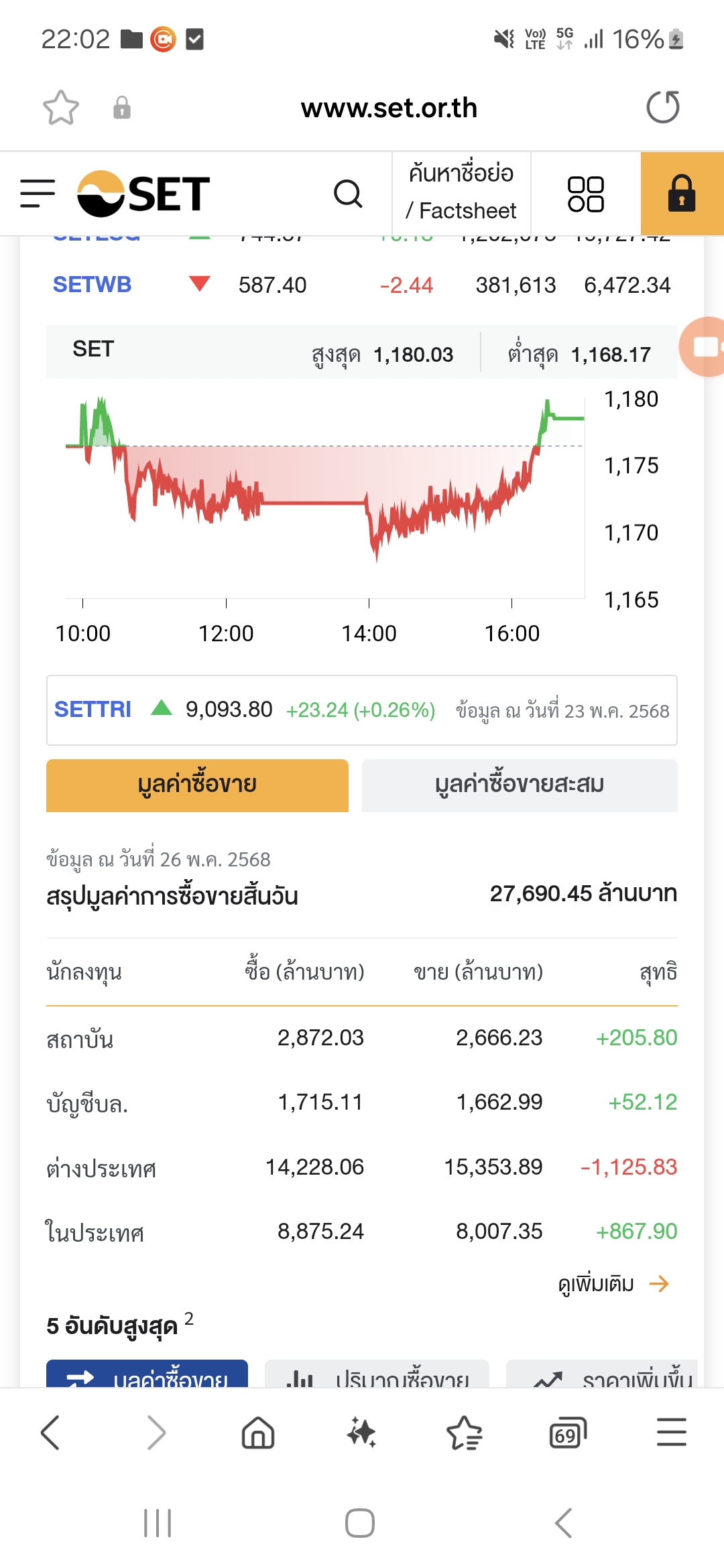This screenshot has height=1568, width=724.
Task: Switch to the มูลค่าซื้อขายสะสม tab
Action: (520, 785)
